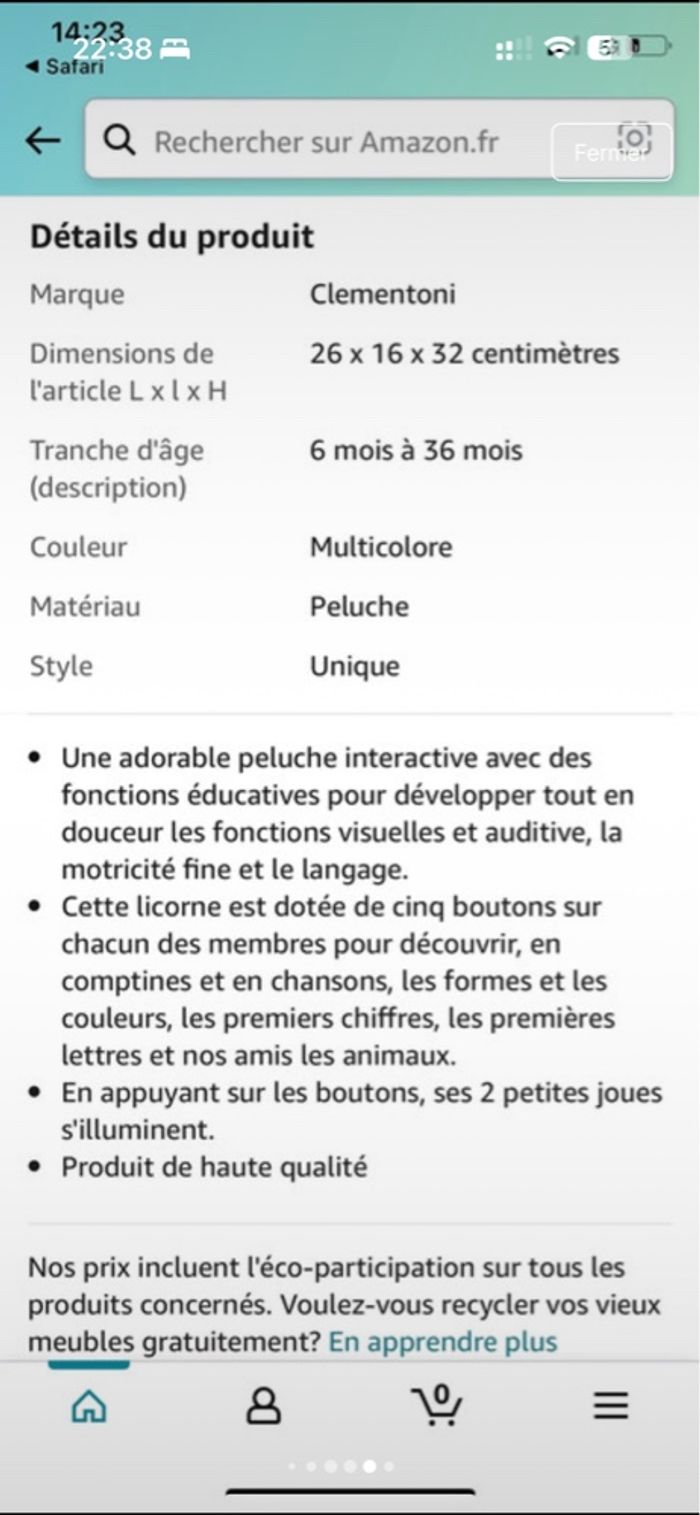View the shopping cart

pyautogui.click(x=437, y=1405)
